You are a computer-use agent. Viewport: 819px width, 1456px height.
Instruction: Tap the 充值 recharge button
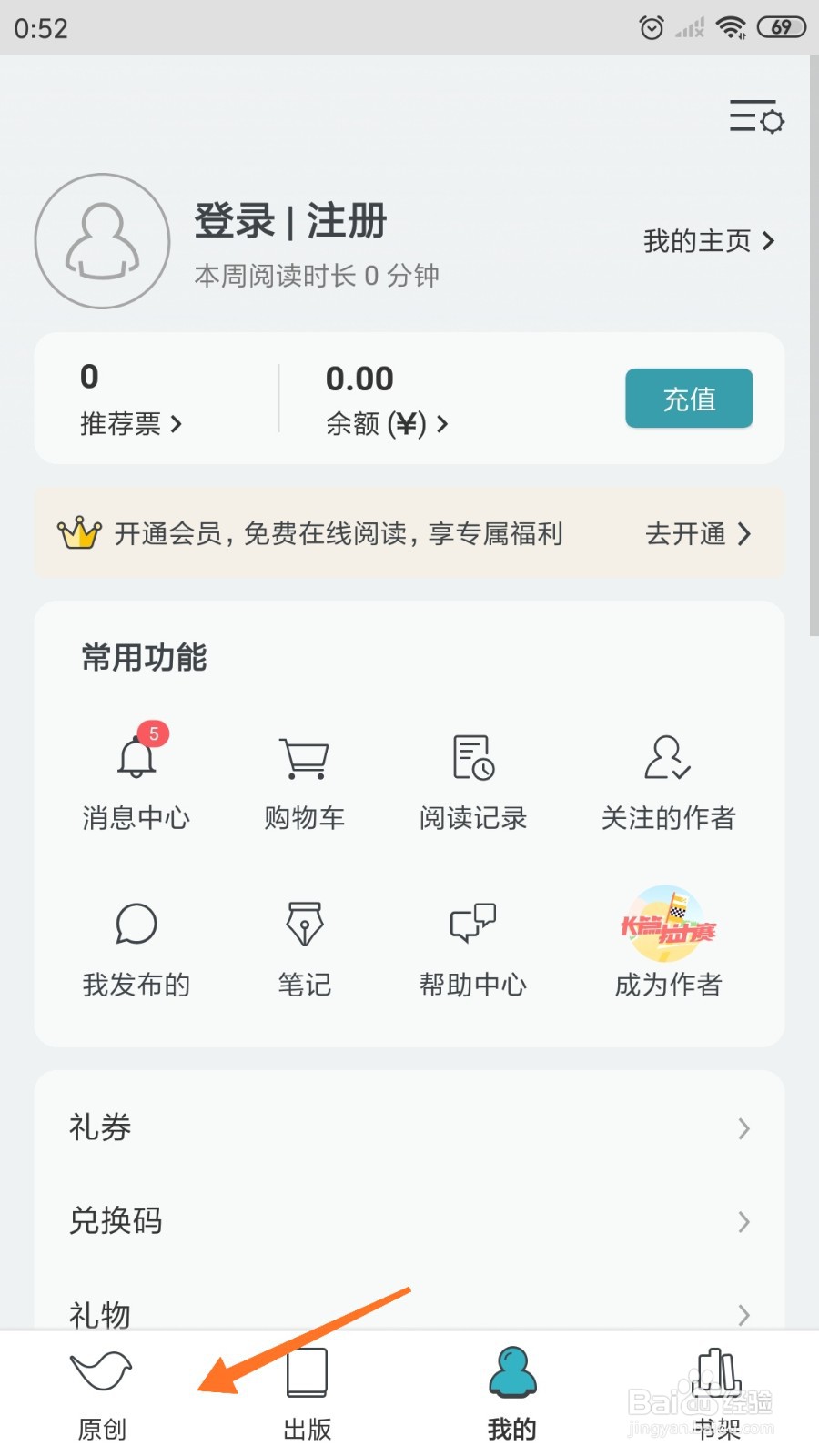click(688, 399)
